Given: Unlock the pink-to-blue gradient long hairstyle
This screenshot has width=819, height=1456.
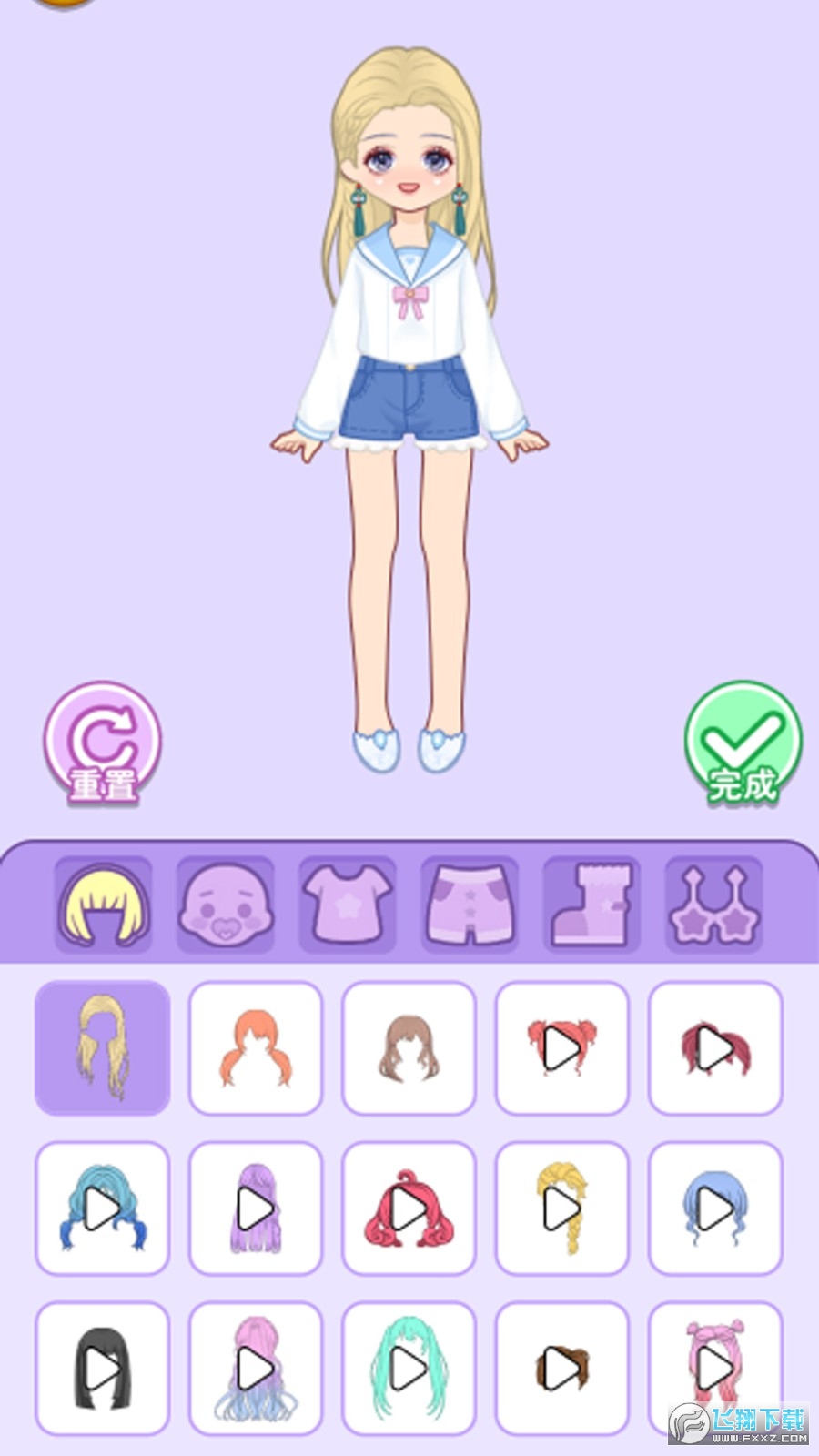Looking at the screenshot, I should point(255,1368).
